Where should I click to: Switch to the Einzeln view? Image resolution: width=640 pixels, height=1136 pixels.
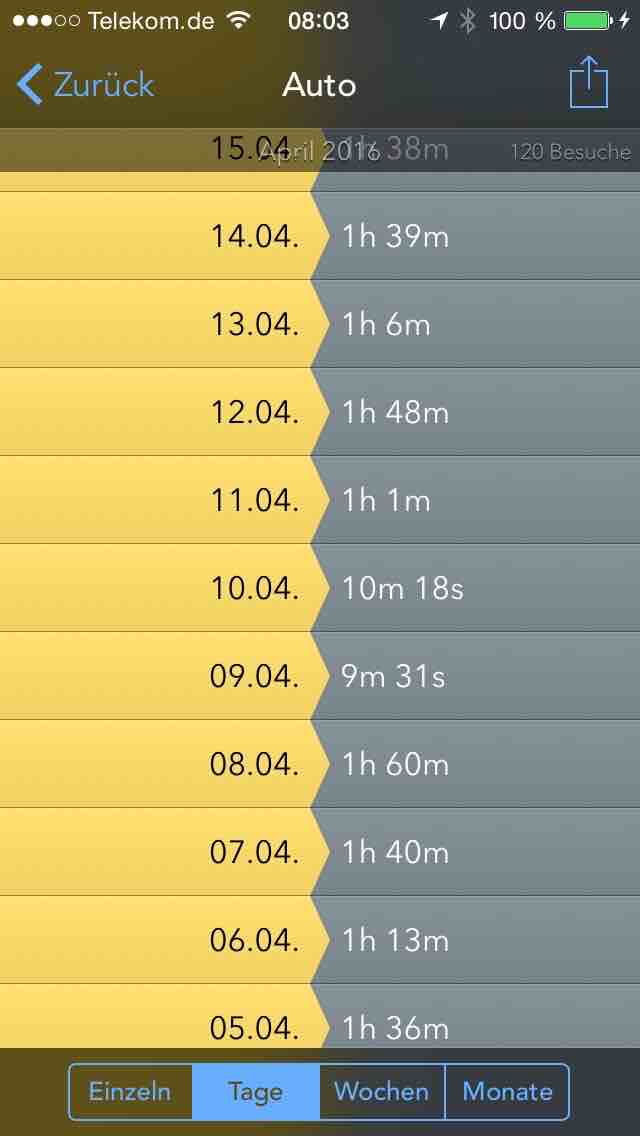tap(130, 1091)
